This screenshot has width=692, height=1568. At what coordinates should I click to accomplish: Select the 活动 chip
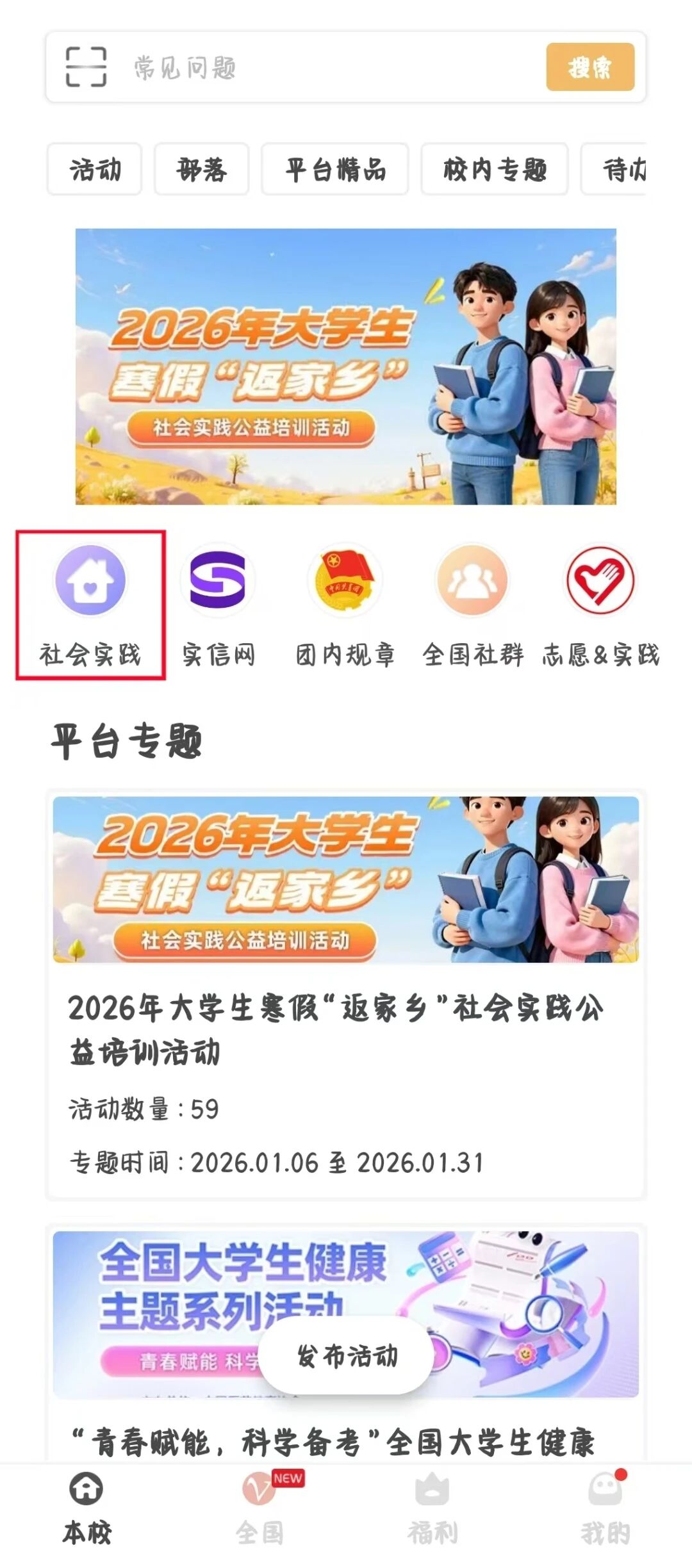tap(95, 170)
